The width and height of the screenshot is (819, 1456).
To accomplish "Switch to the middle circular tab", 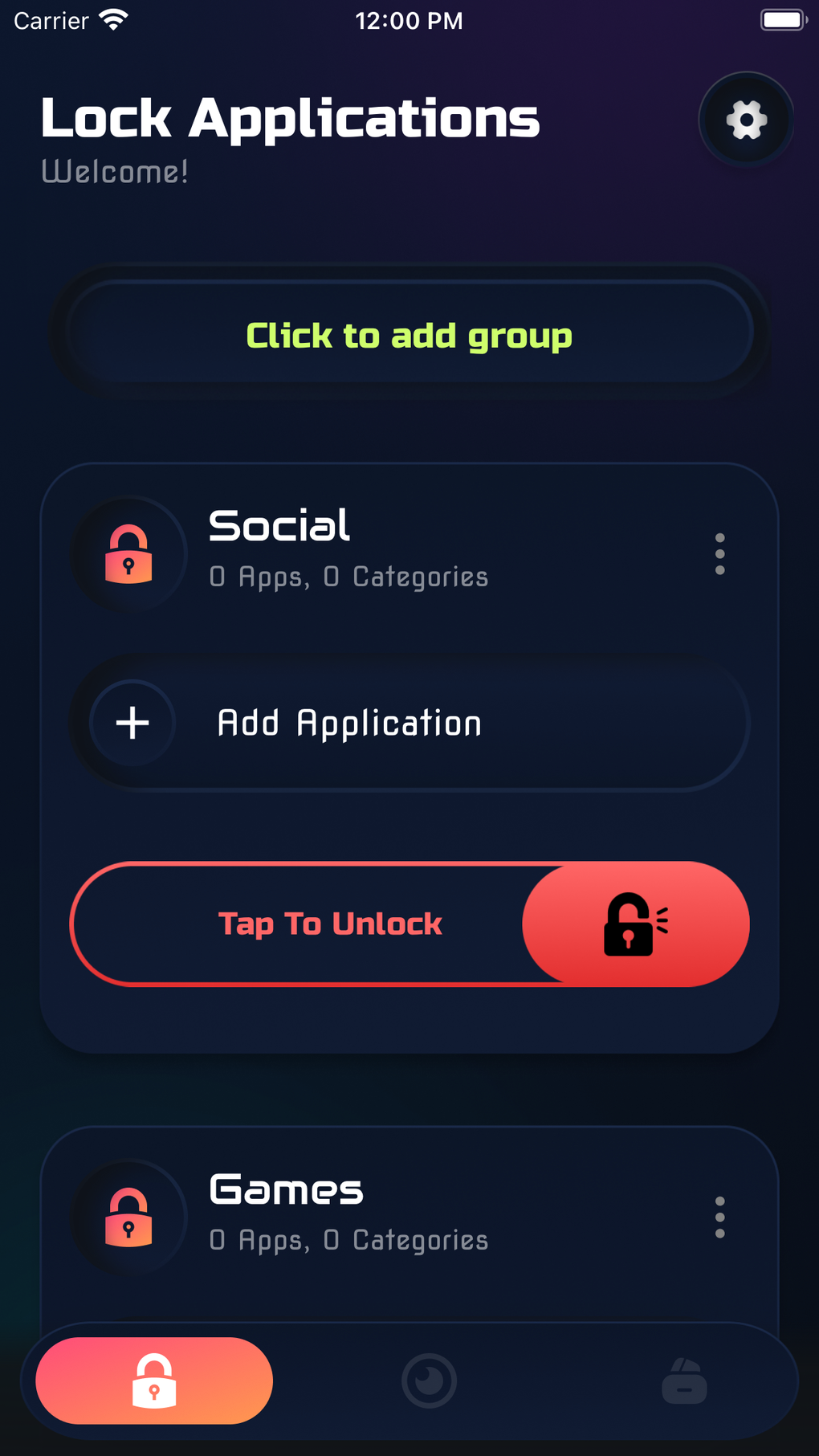I will (429, 1381).
